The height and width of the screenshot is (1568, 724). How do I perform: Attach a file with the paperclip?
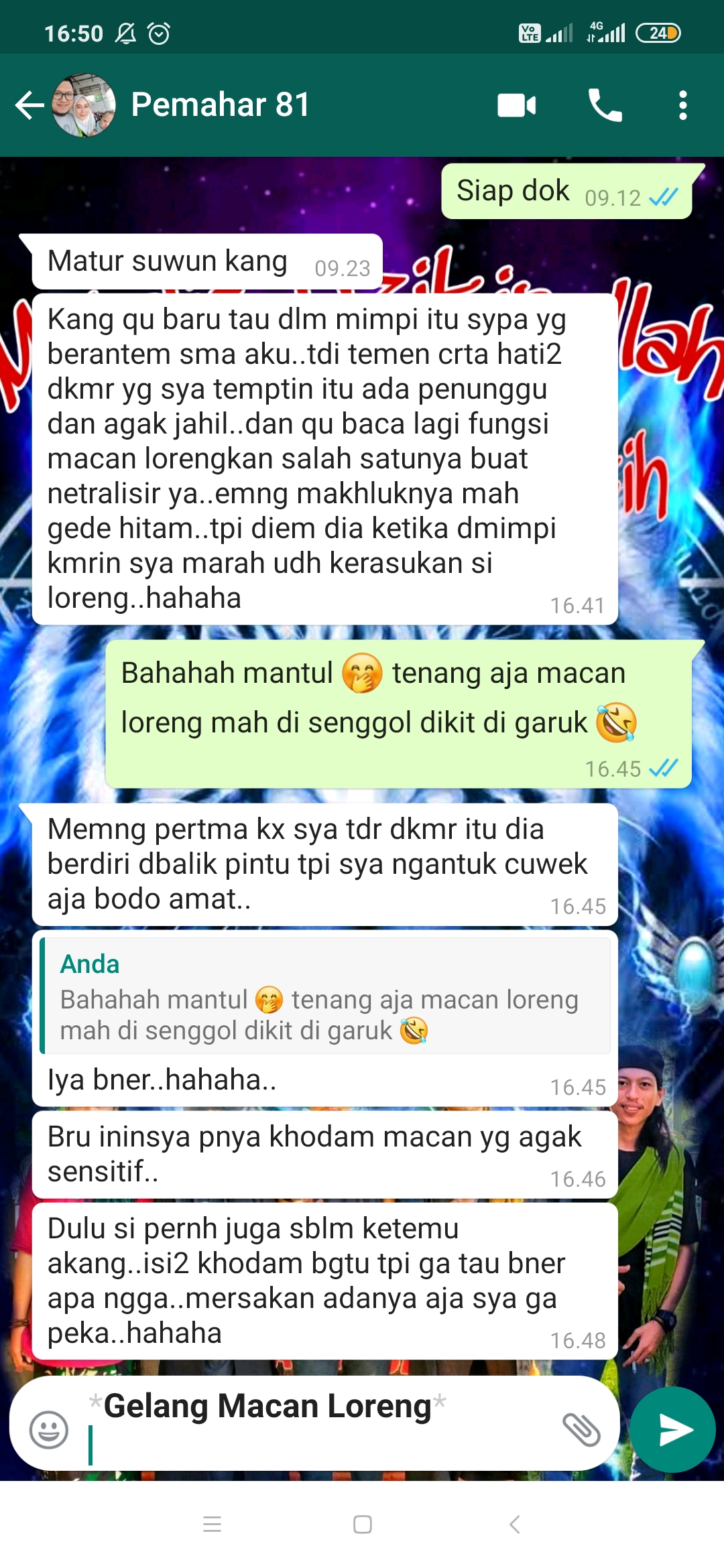(581, 1430)
